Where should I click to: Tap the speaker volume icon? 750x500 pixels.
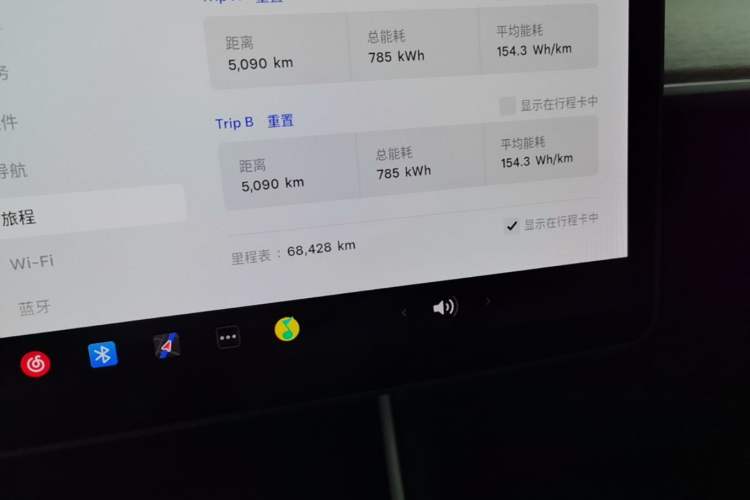pos(444,307)
